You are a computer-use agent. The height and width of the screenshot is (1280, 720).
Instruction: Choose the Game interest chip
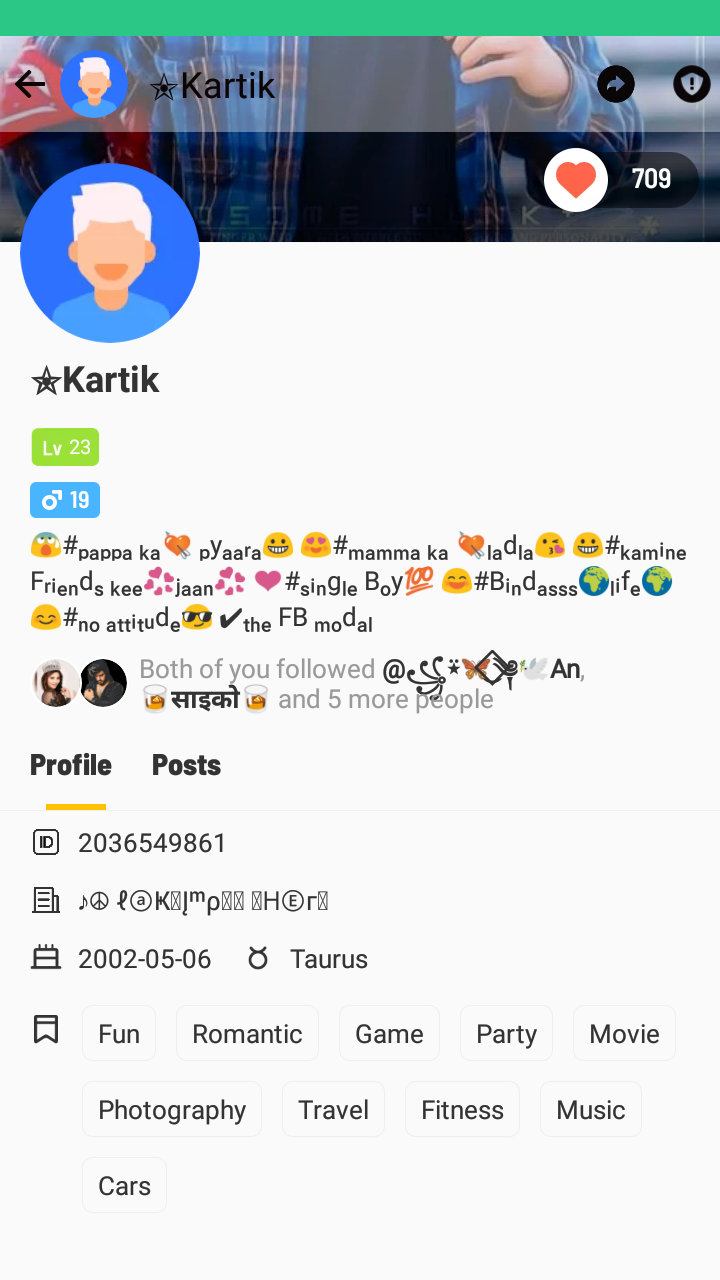(389, 1034)
